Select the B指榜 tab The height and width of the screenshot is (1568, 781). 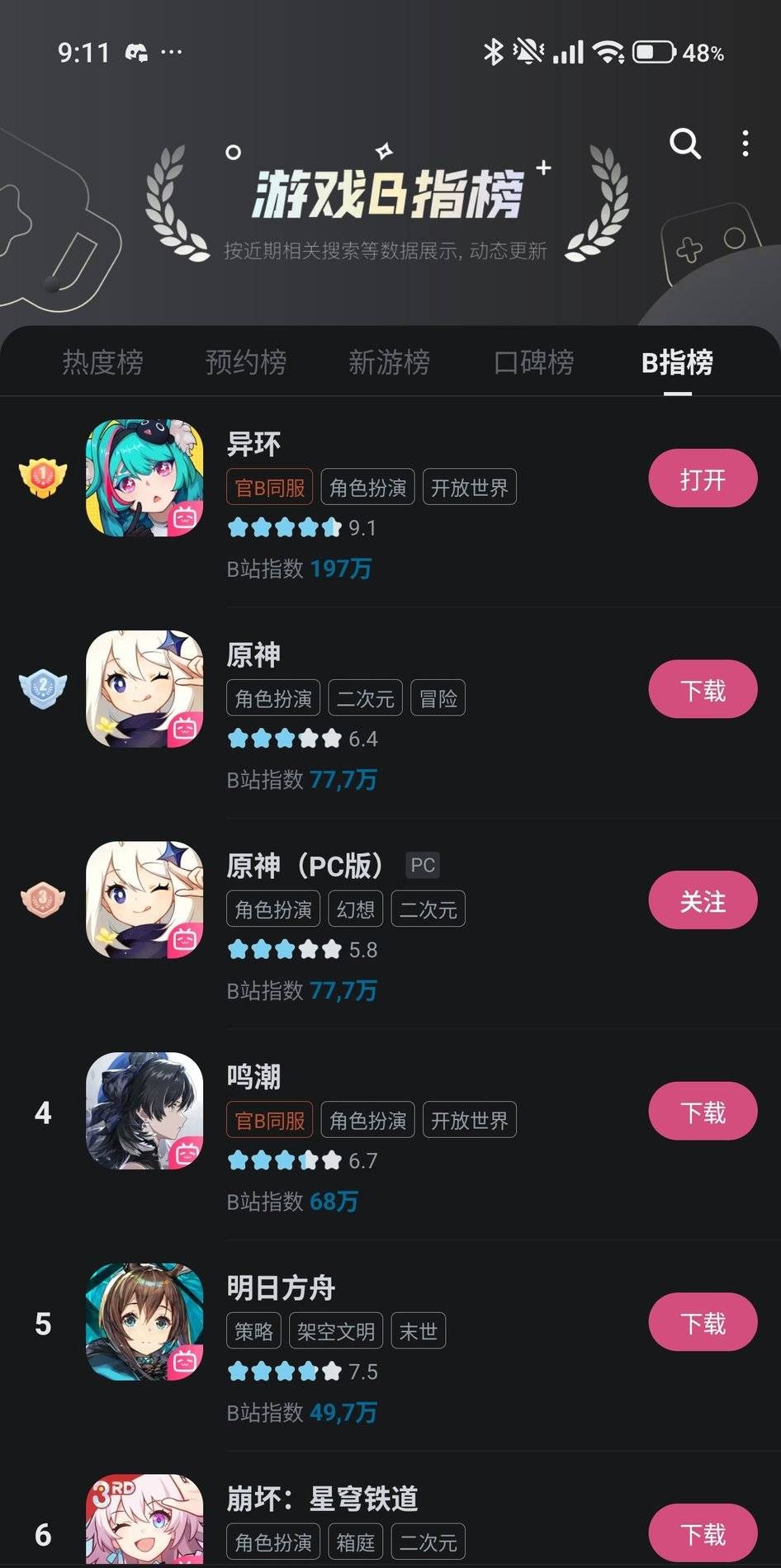[x=677, y=361]
